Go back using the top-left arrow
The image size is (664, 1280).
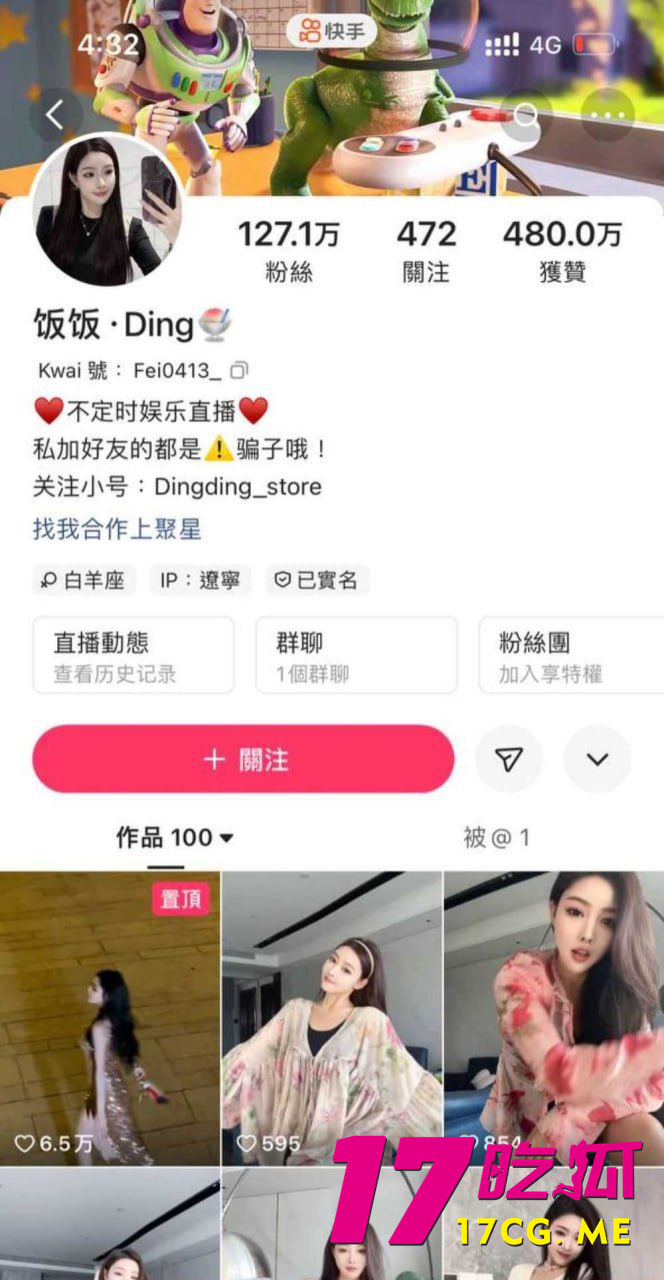[55, 116]
